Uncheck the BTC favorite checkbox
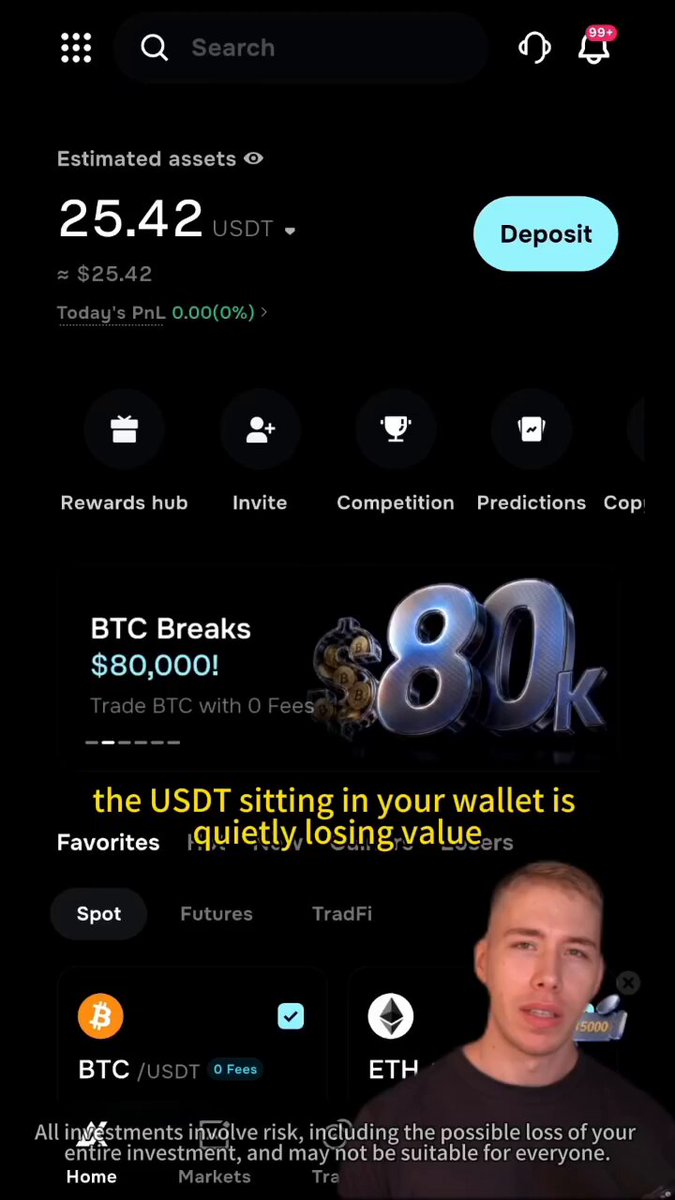 [290, 1017]
